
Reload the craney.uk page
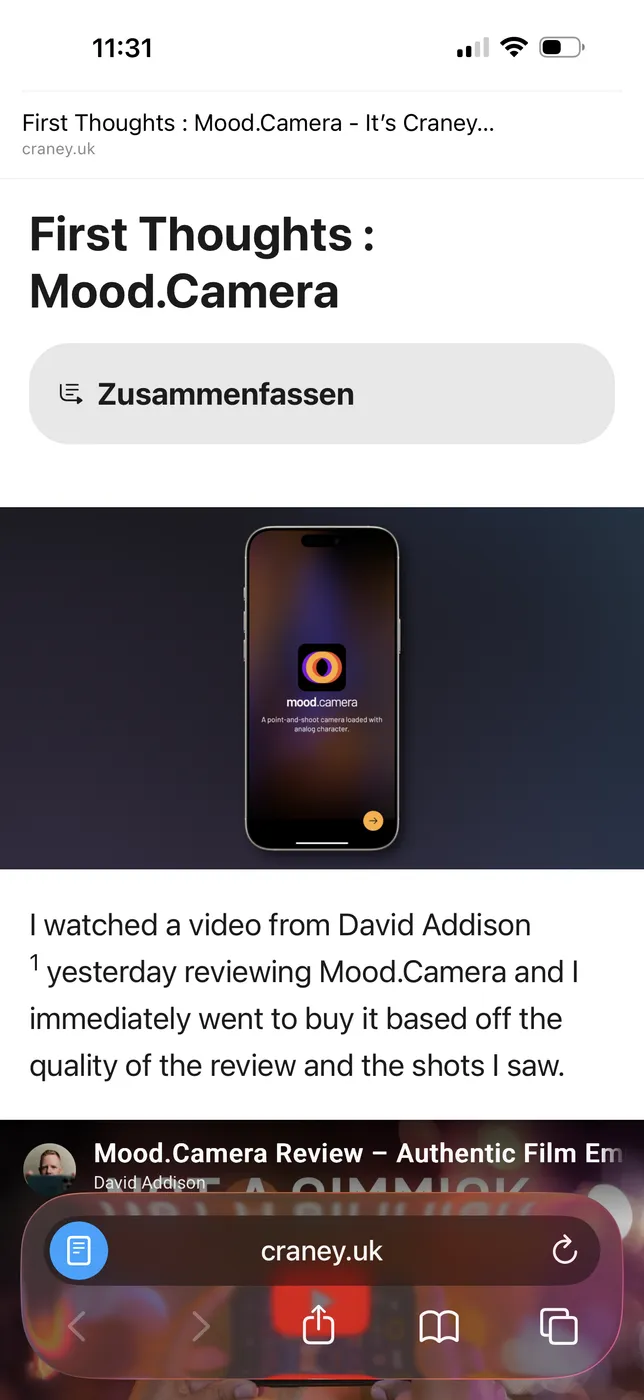[x=564, y=1250]
